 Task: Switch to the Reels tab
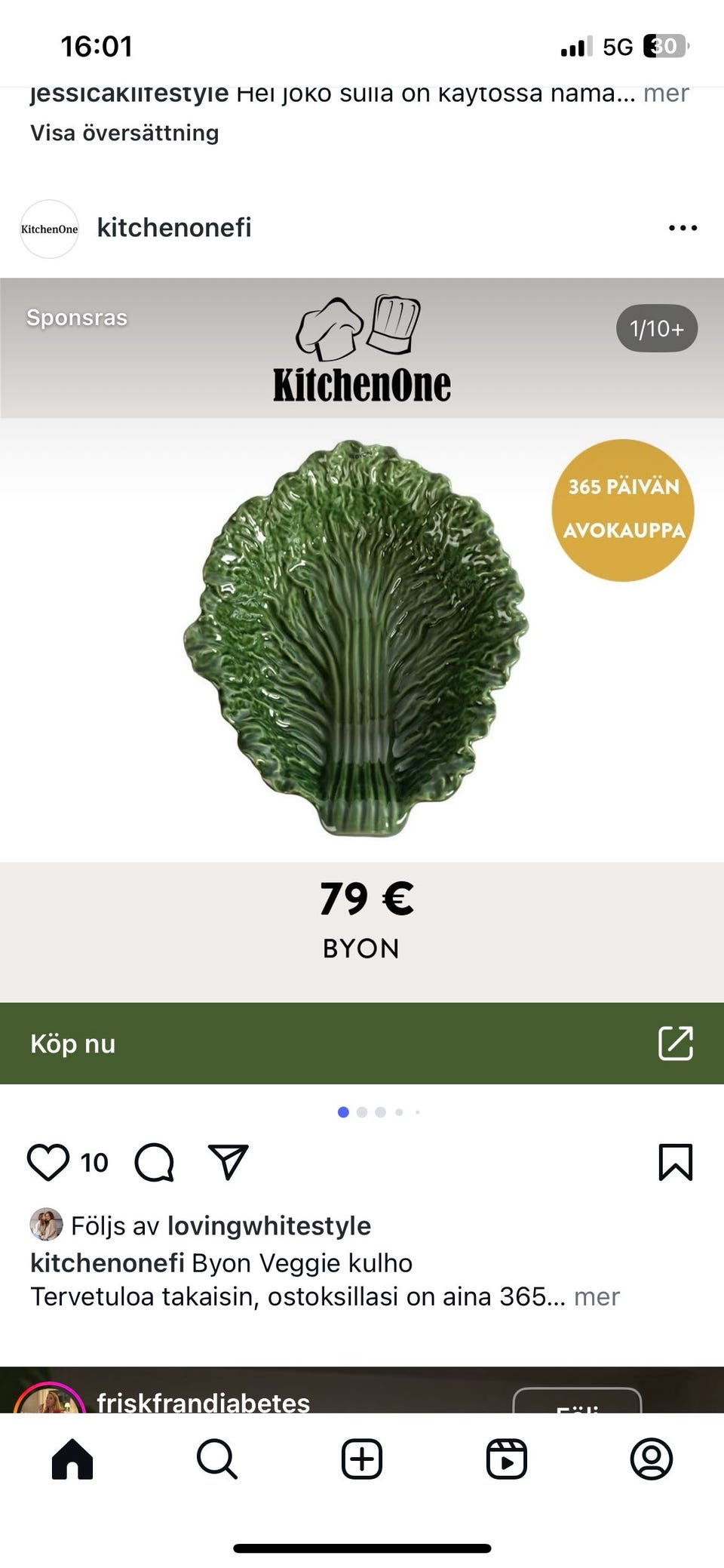(x=507, y=1458)
